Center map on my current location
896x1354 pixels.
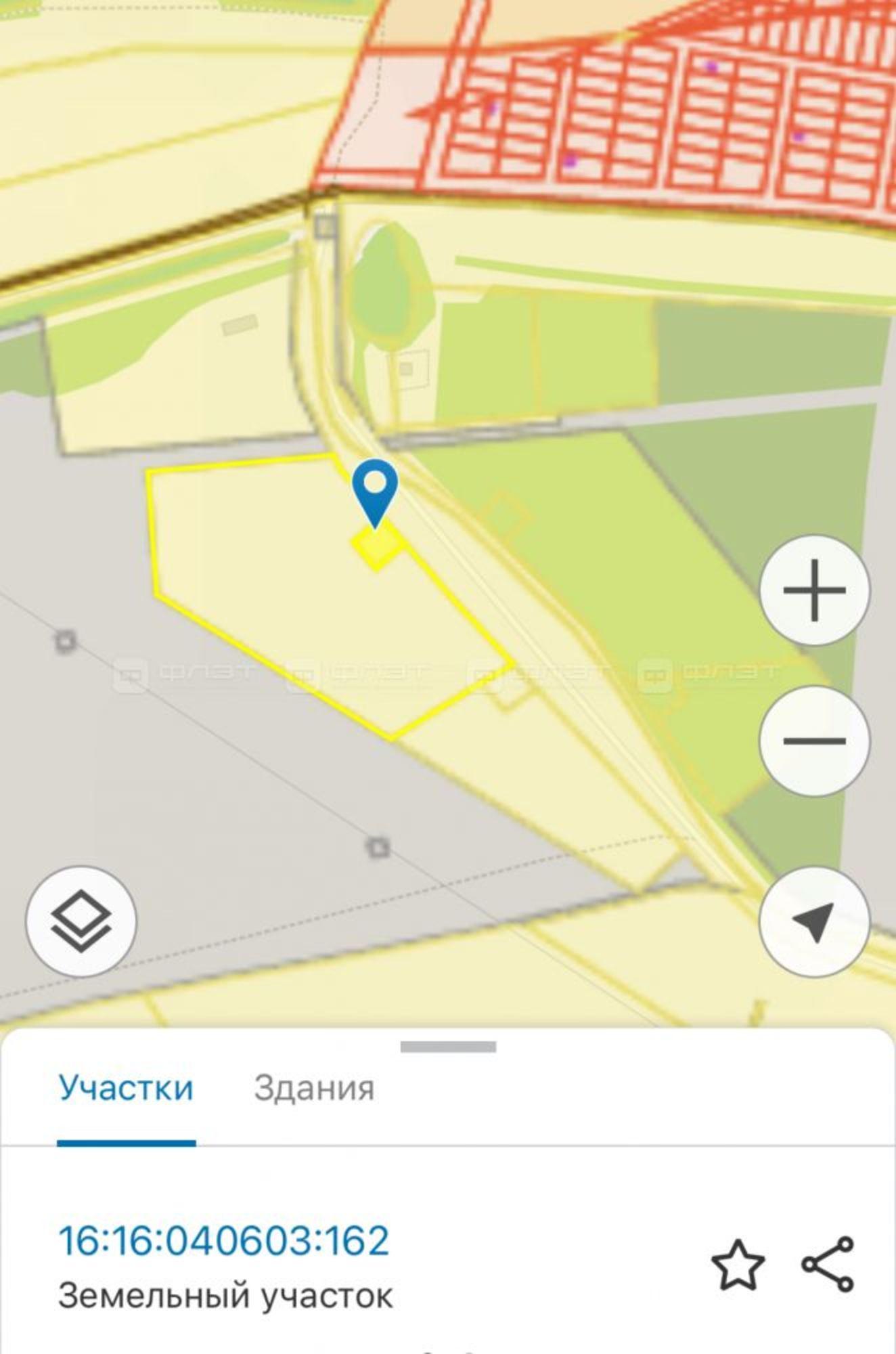pyautogui.click(x=814, y=921)
